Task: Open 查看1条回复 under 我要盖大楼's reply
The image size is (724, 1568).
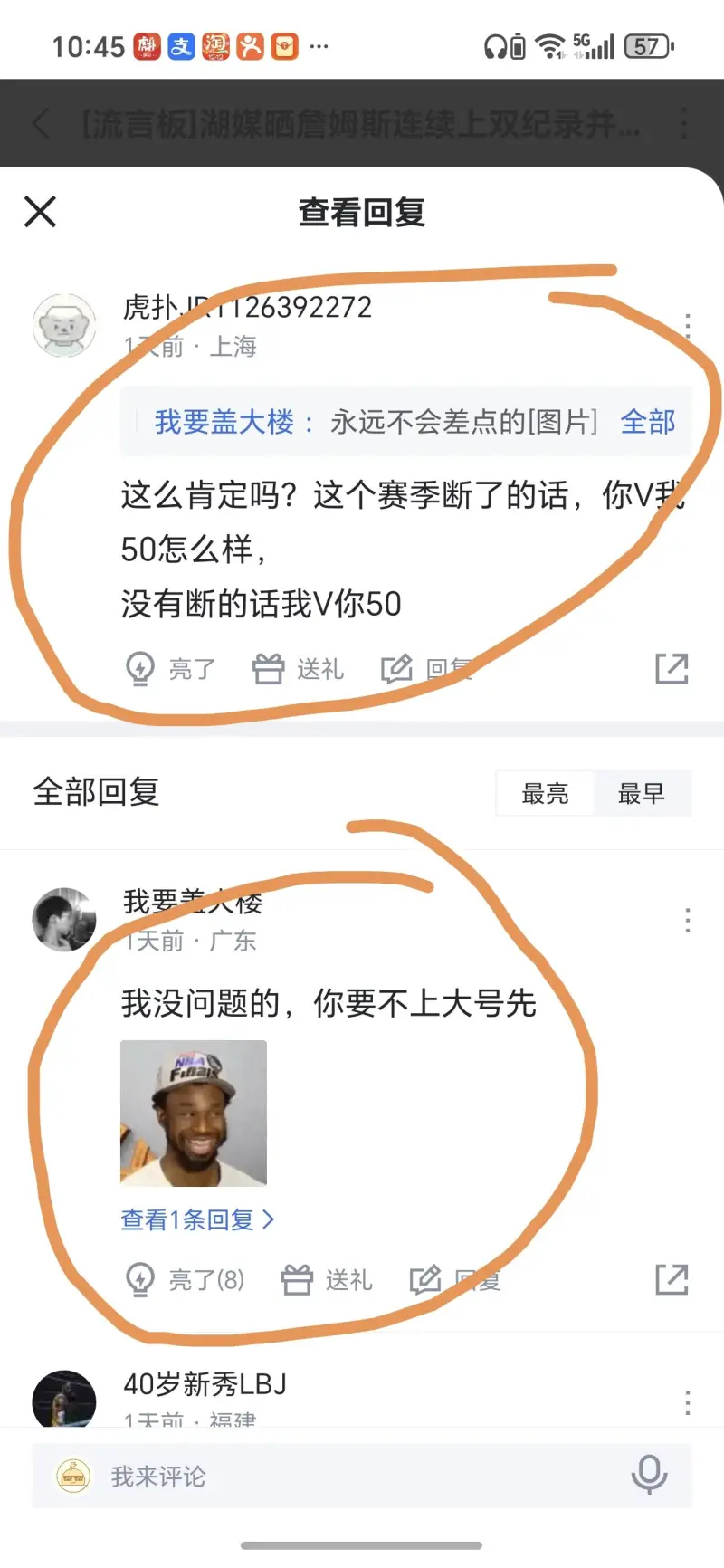Action: (x=197, y=1219)
